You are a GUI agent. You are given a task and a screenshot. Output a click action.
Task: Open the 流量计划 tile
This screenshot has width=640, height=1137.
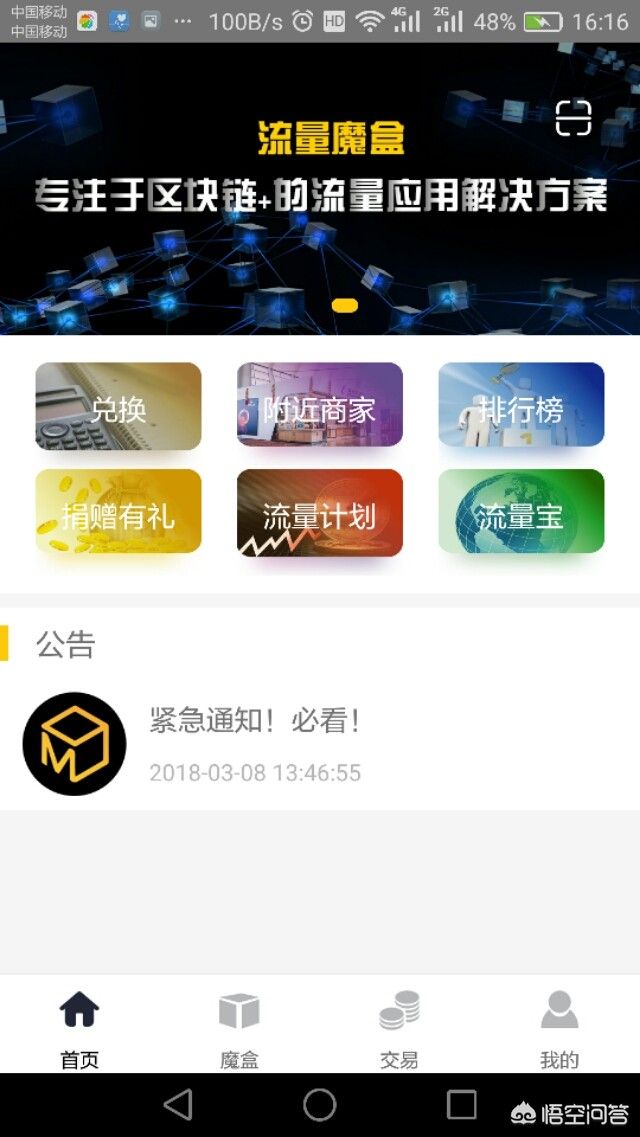[x=319, y=512]
